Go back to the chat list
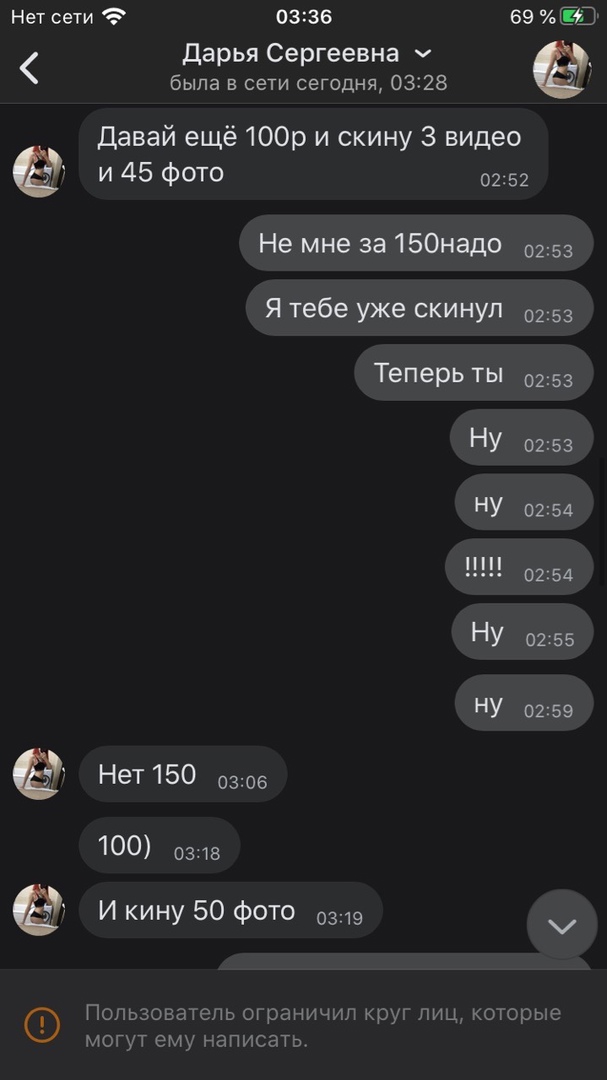Screen dimensions: 607x1080 click(x=30, y=68)
